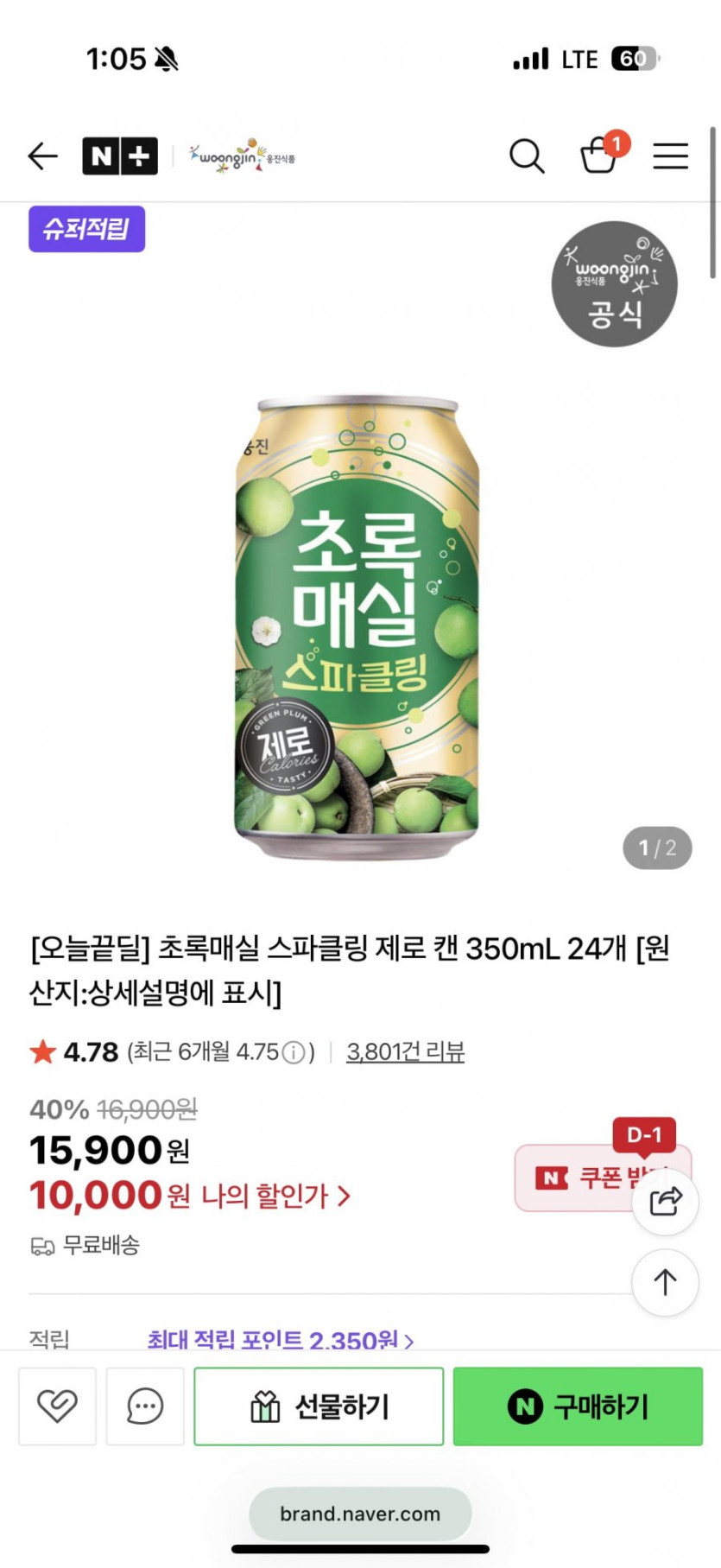Open the 3,801건 리뷰 reviews link
Image resolution: width=721 pixels, height=1568 pixels.
pos(405,1051)
